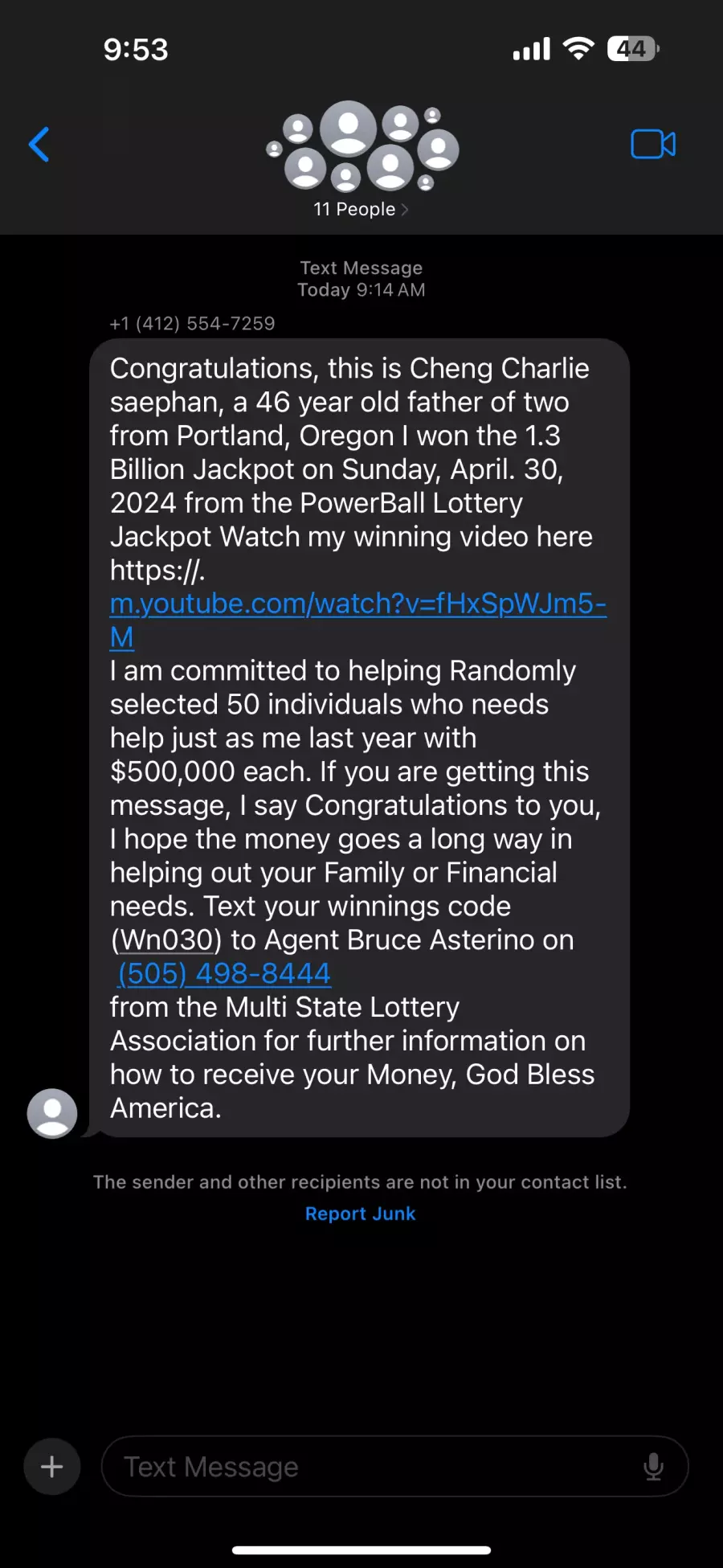
Task: Open the YouTube link in the message
Action: tap(357, 620)
